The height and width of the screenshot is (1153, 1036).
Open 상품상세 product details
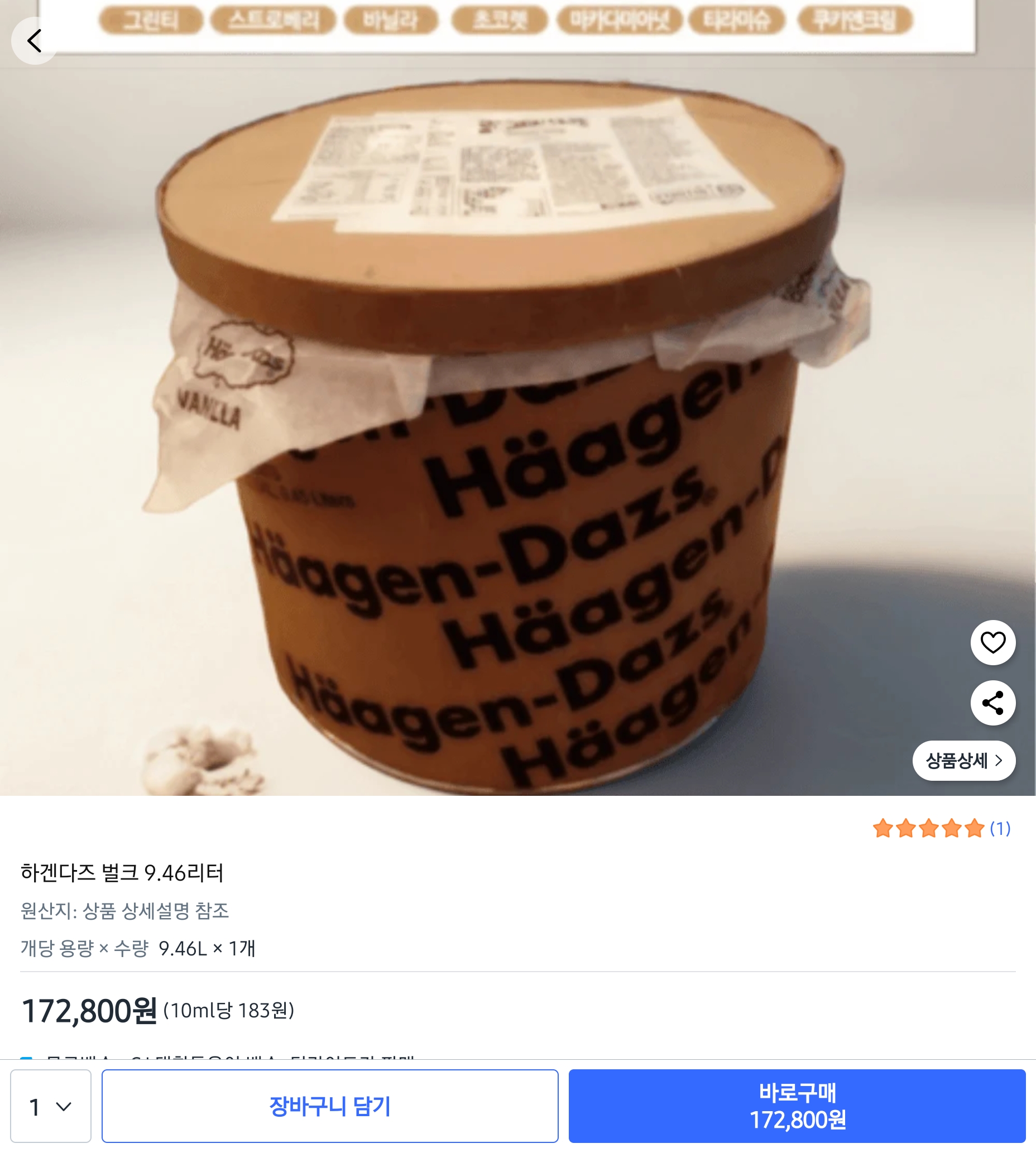point(963,760)
